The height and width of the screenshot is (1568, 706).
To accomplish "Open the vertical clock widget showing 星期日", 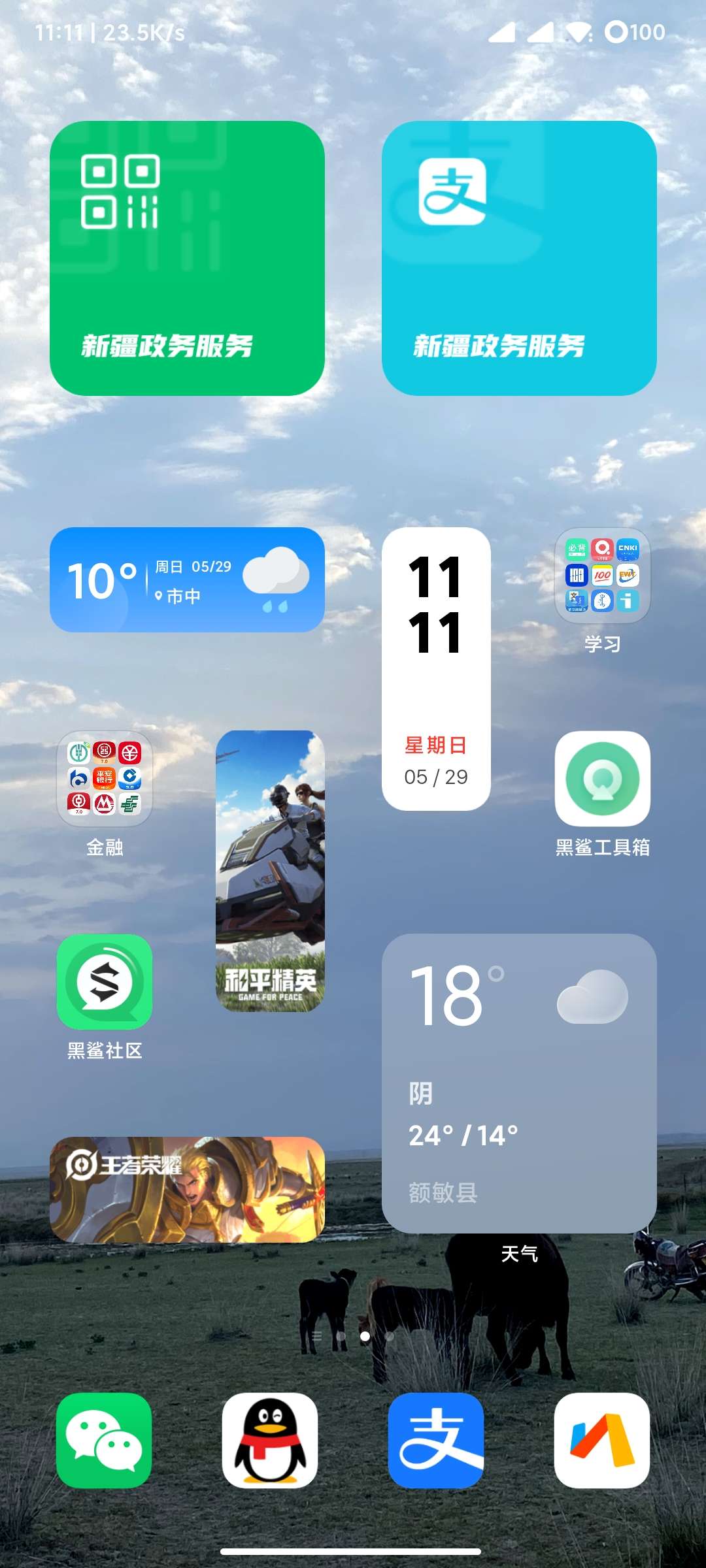I will click(x=437, y=668).
